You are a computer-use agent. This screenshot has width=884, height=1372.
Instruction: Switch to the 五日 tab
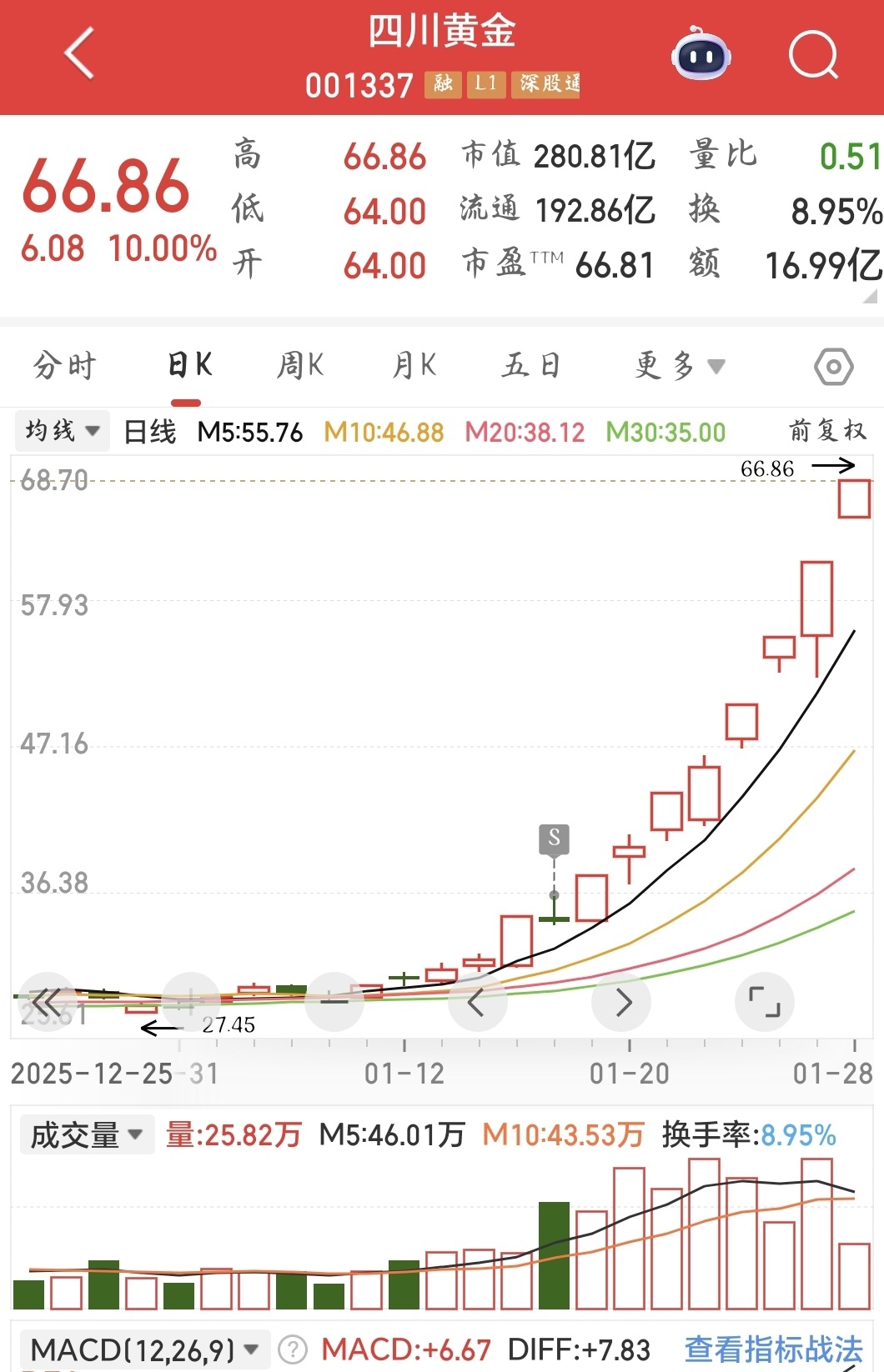click(x=530, y=365)
